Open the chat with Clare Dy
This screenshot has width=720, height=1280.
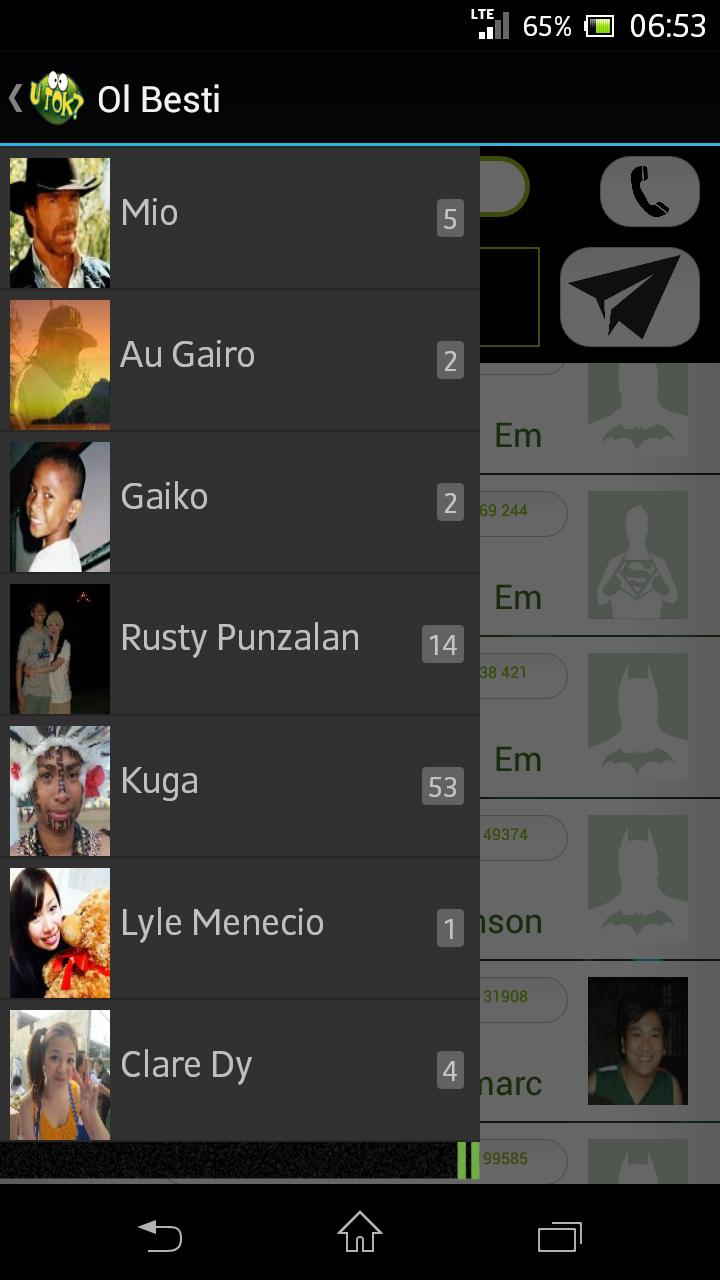[x=240, y=1070]
